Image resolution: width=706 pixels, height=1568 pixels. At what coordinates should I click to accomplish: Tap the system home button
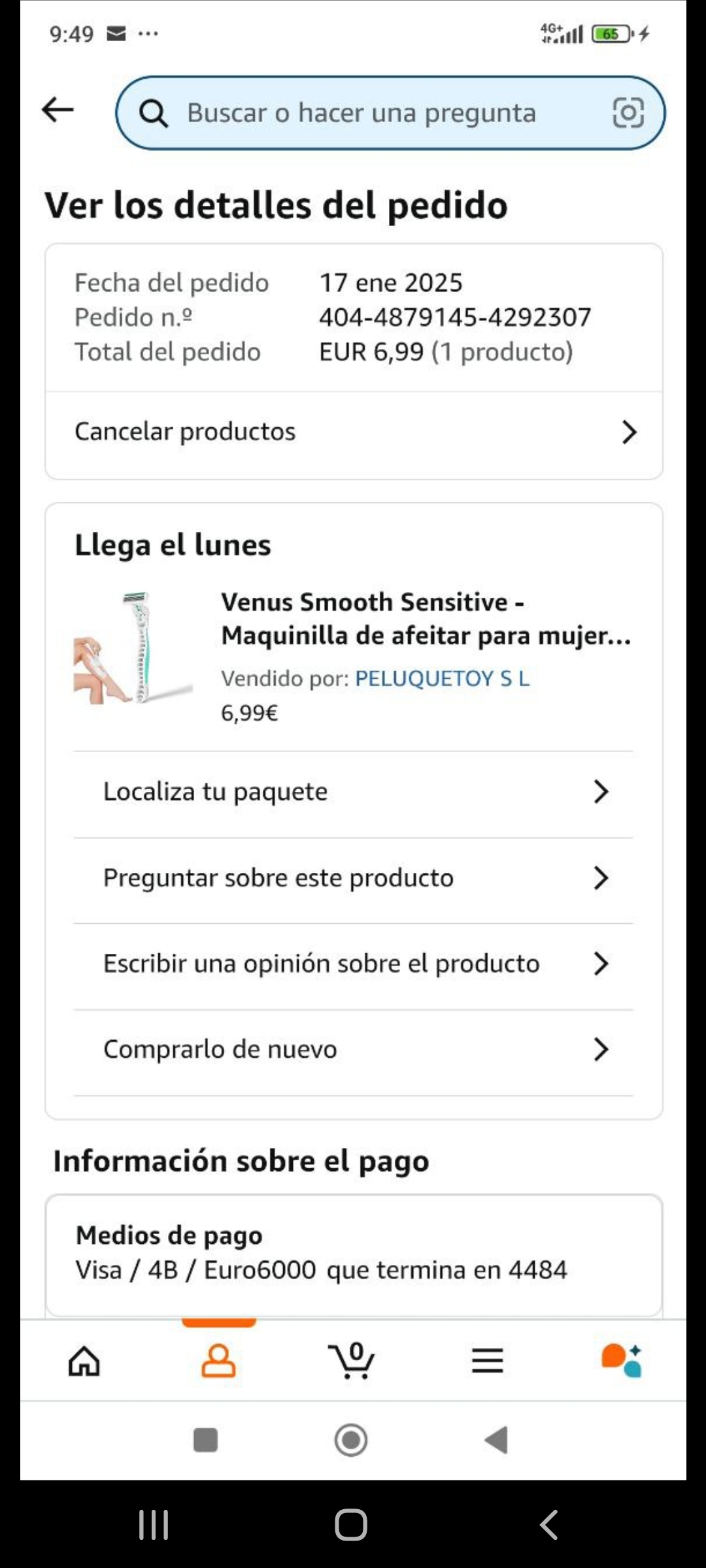pos(351,1440)
